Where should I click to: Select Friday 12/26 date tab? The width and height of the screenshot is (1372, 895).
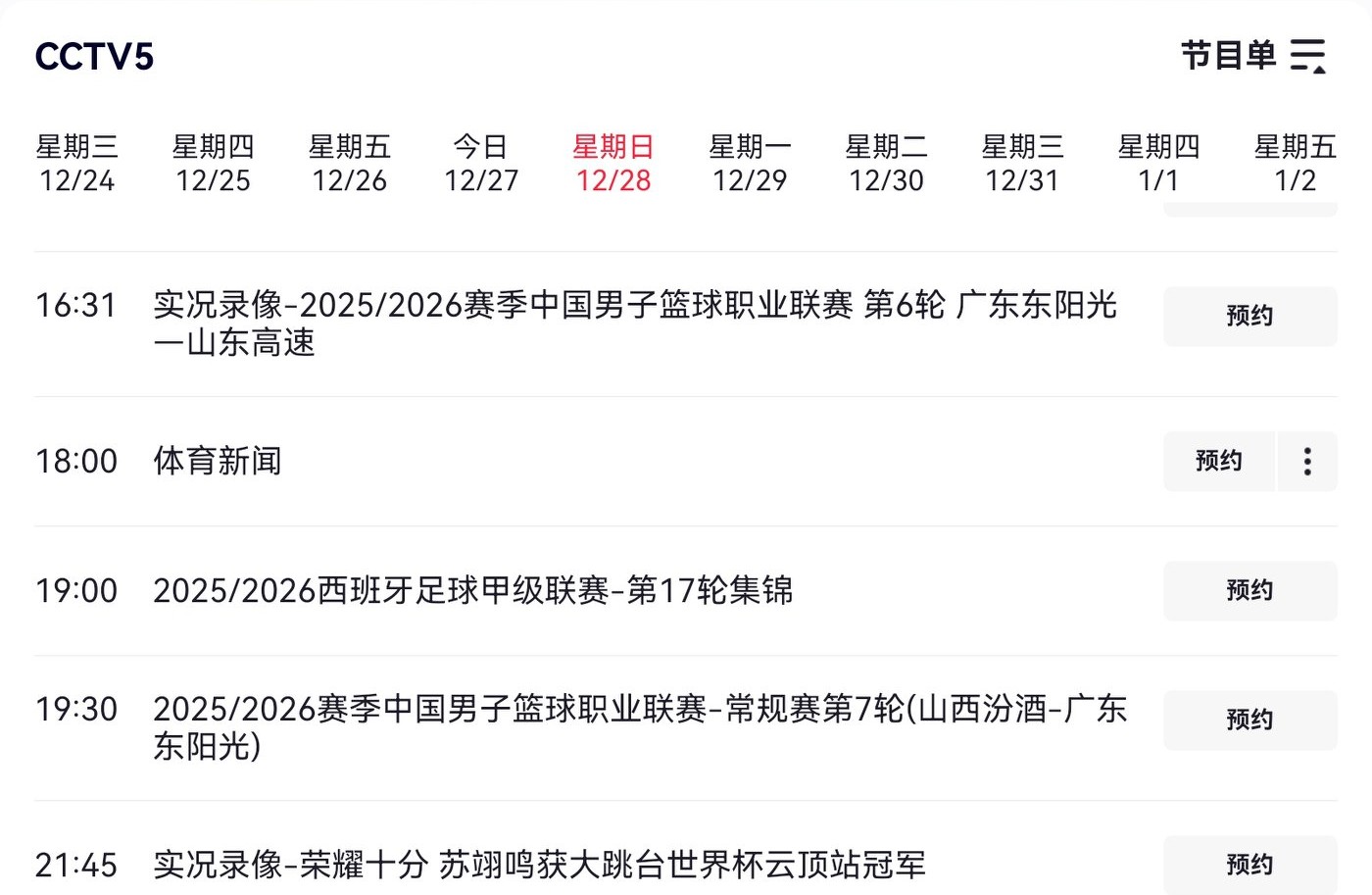pos(349,164)
